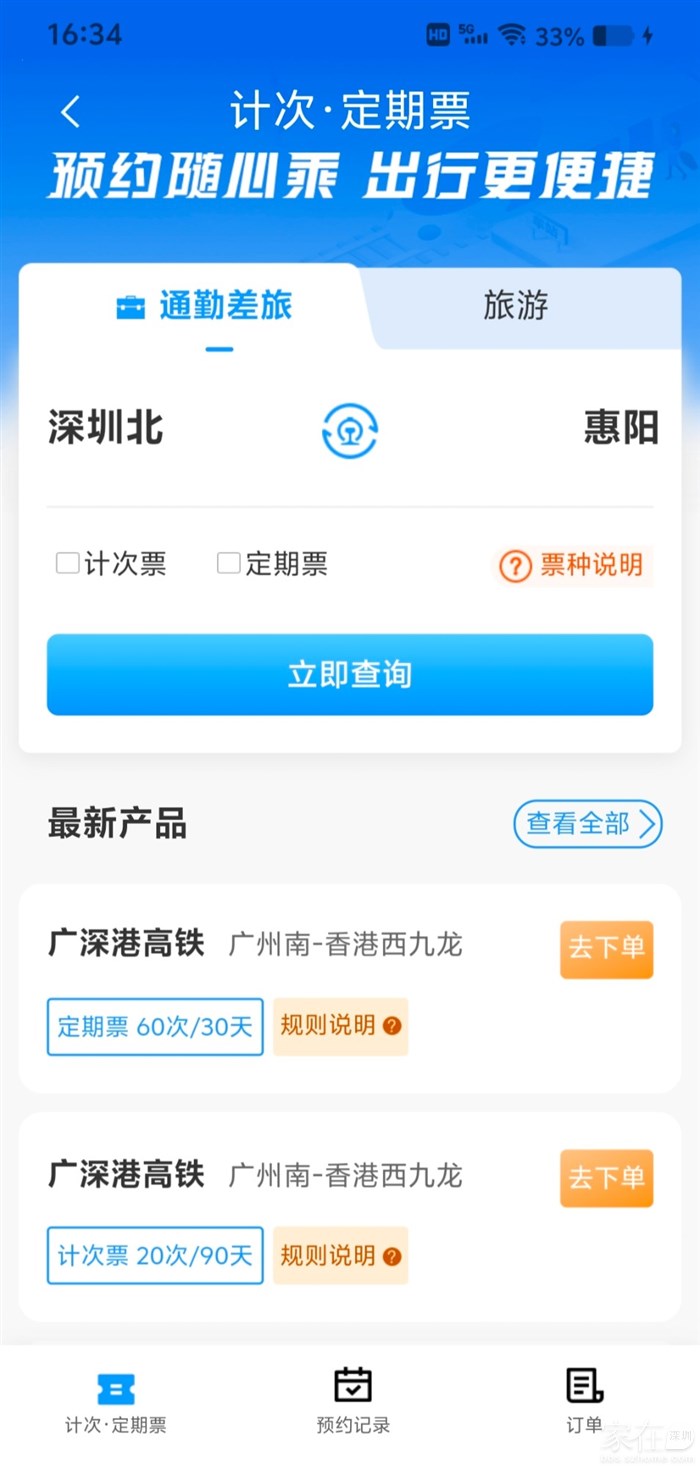Change departure station 深圳北
The image size is (700, 1466).
click(x=106, y=429)
